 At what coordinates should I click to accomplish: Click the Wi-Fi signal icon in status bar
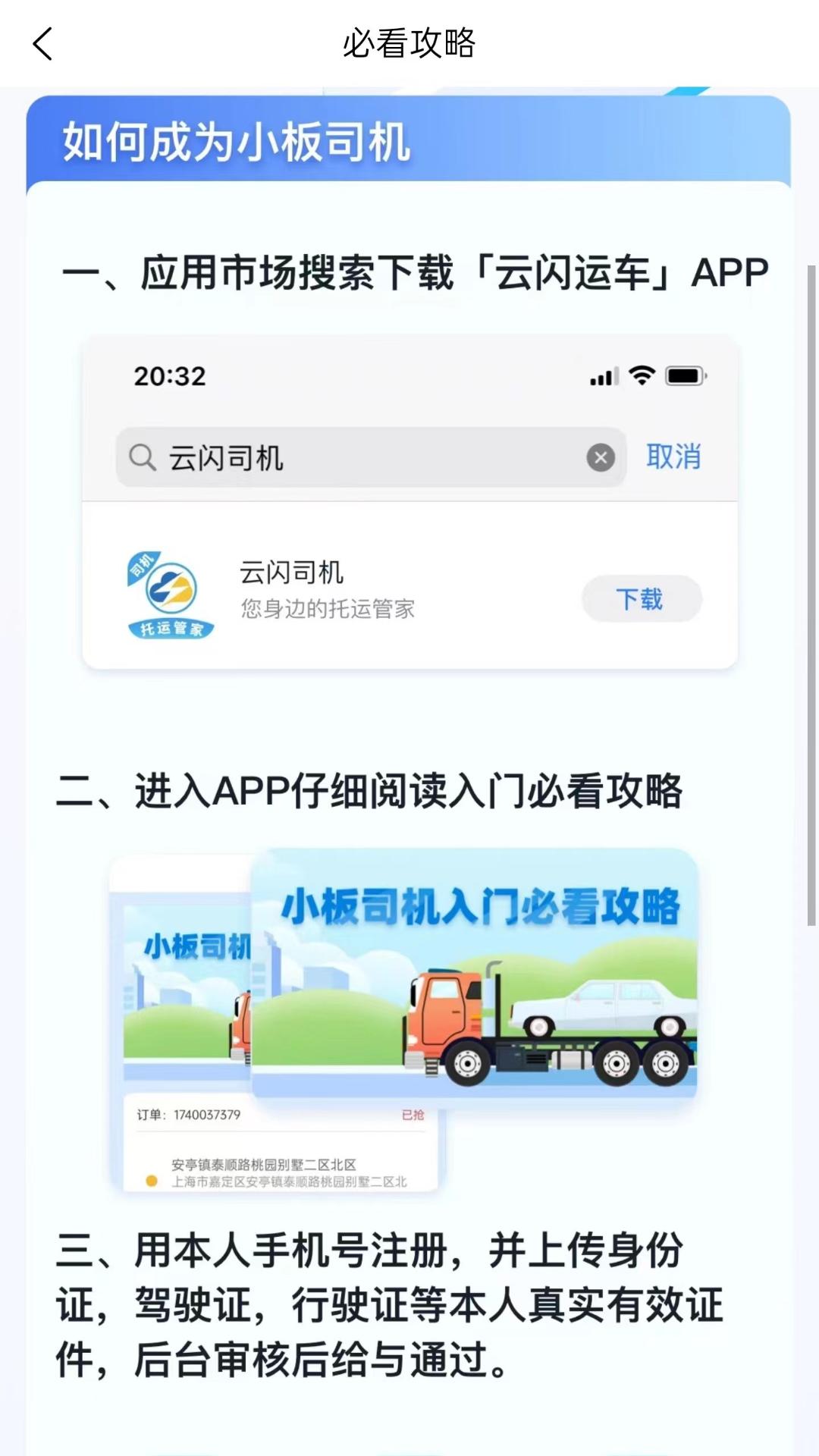pyautogui.click(x=642, y=375)
